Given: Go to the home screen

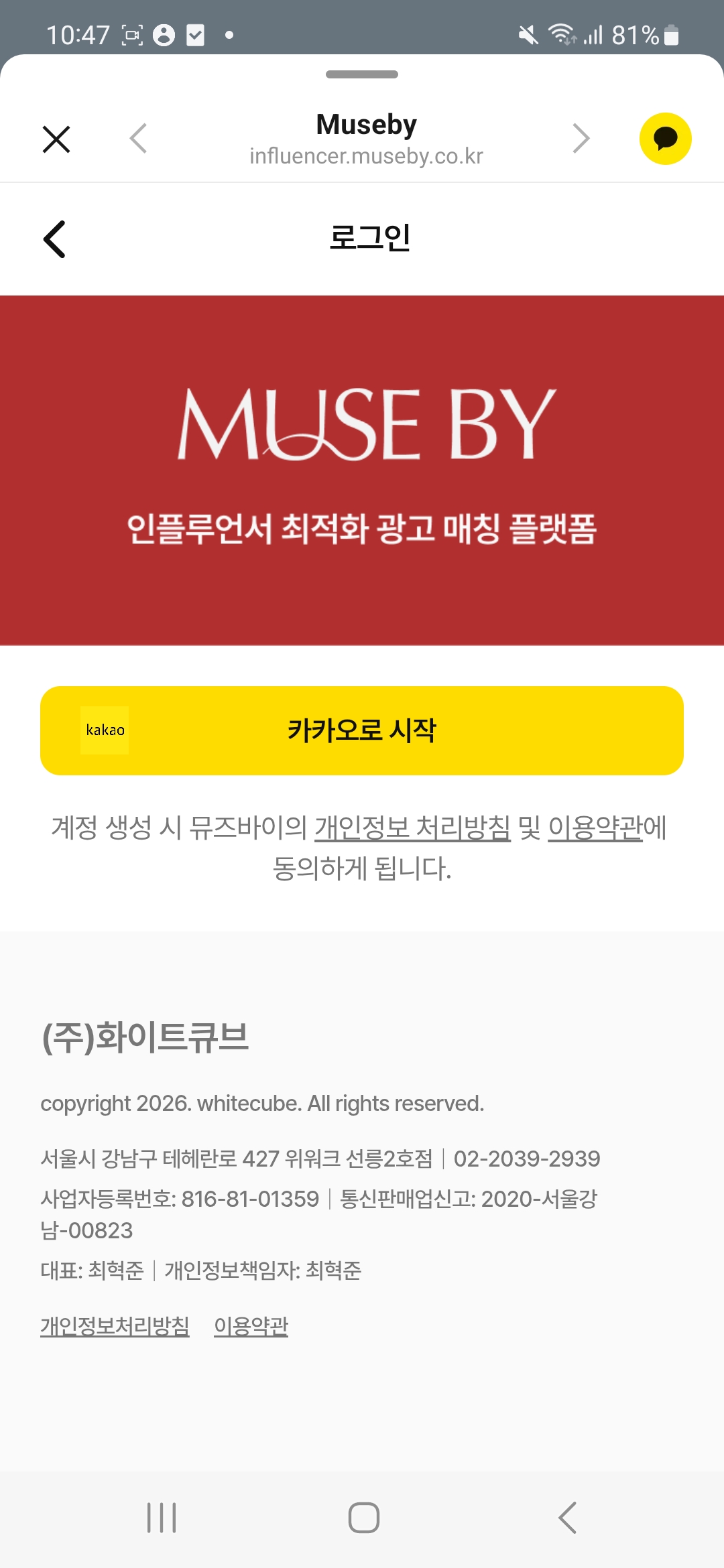Looking at the screenshot, I should point(363,1518).
